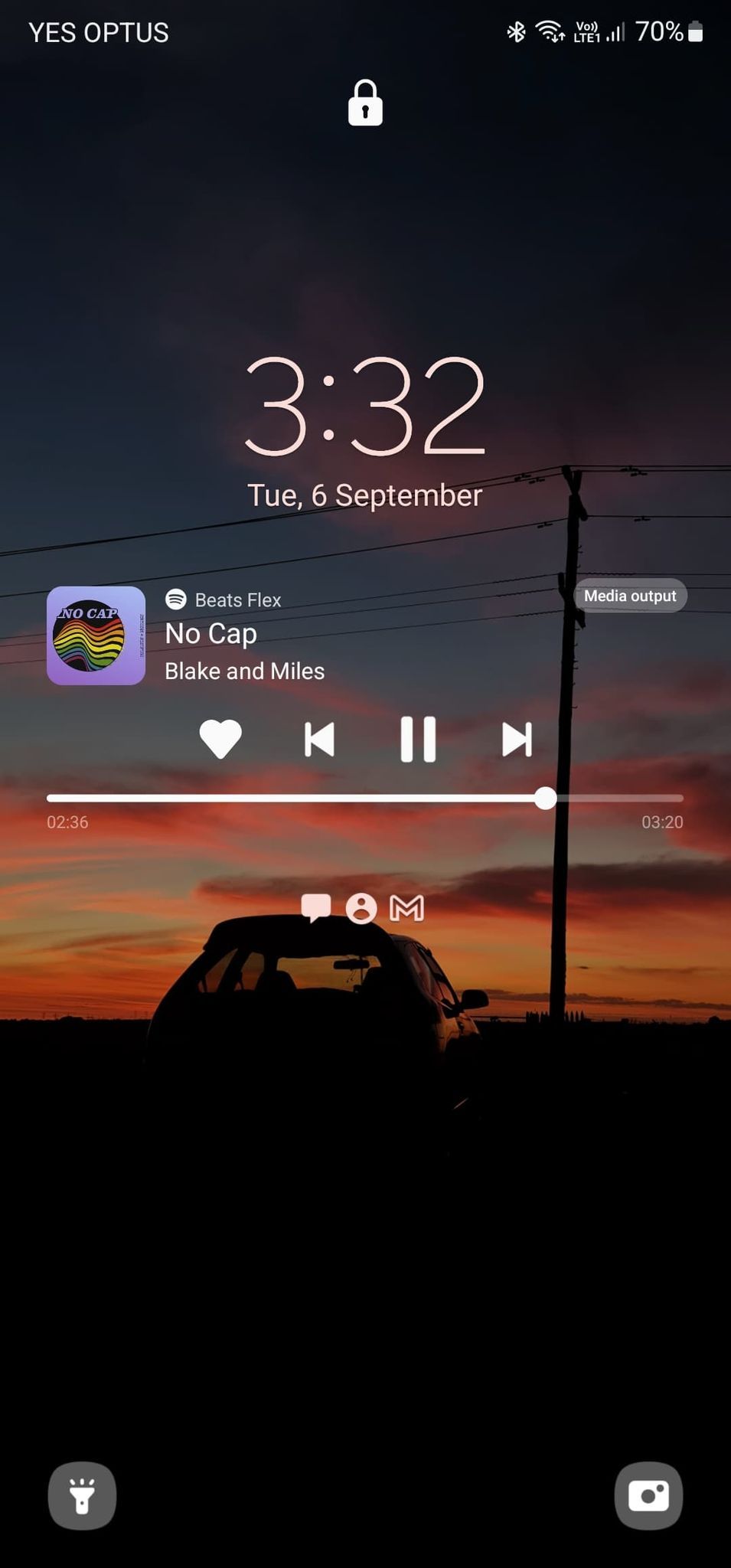Screen dimensions: 731x1568
Task: Activate the flashlight shortcut
Action: (83, 1494)
